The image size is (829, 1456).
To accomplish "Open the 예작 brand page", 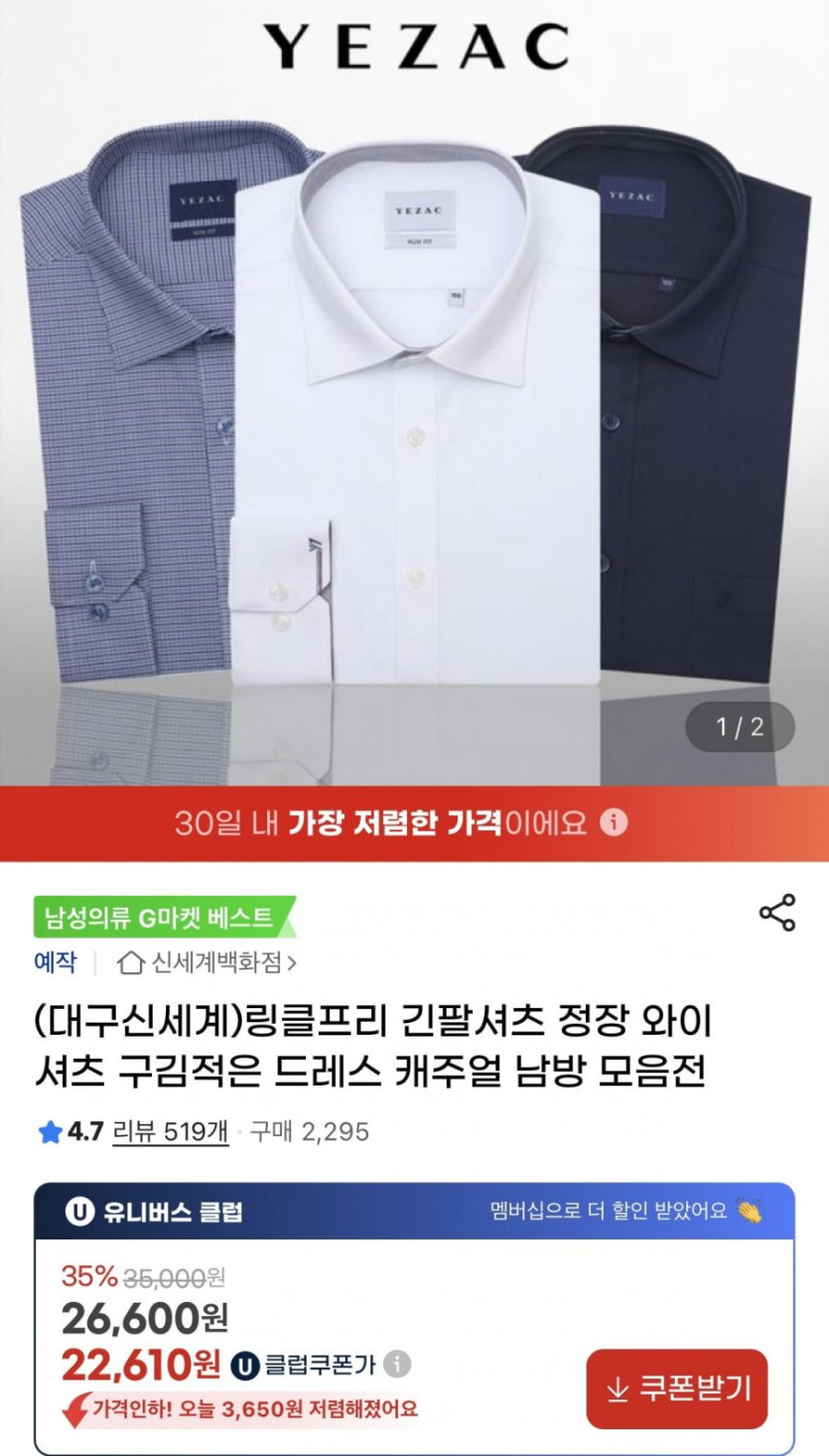I will [55, 961].
